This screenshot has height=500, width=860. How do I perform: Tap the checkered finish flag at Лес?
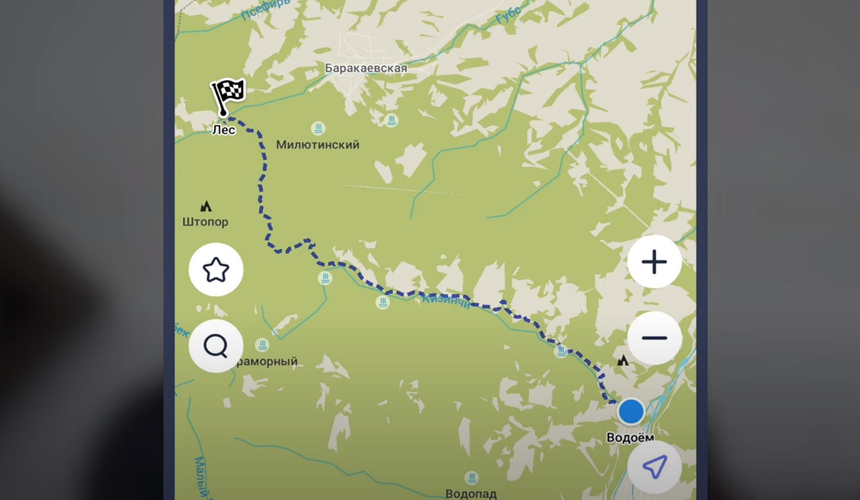pyautogui.click(x=228, y=97)
